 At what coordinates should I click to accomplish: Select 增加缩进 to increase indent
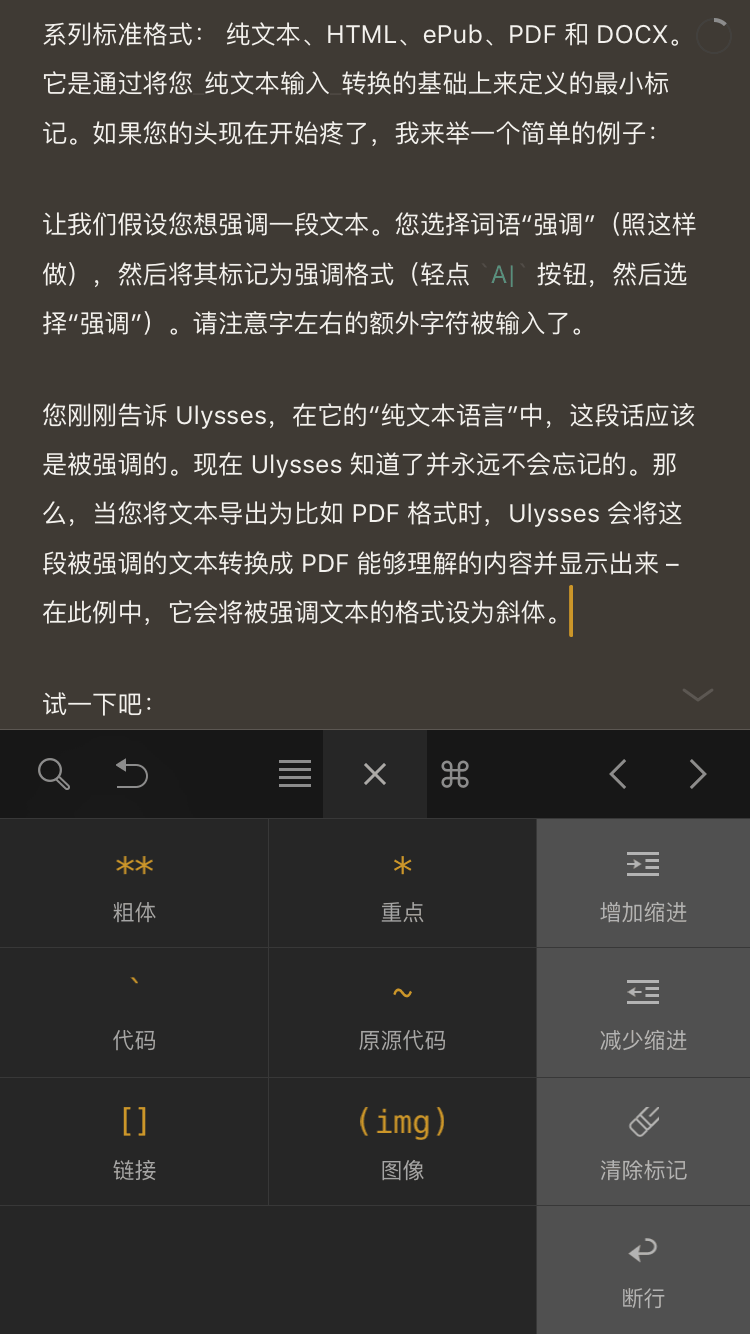pyautogui.click(x=643, y=884)
